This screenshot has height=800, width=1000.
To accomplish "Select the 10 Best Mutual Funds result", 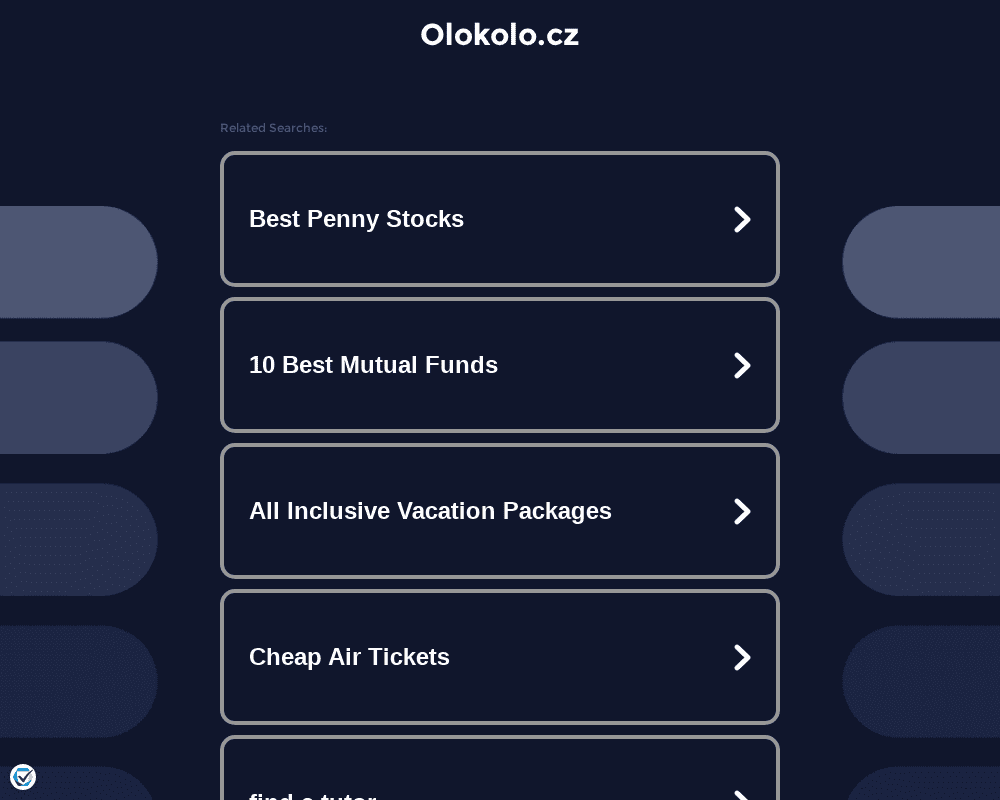I will pos(499,365).
